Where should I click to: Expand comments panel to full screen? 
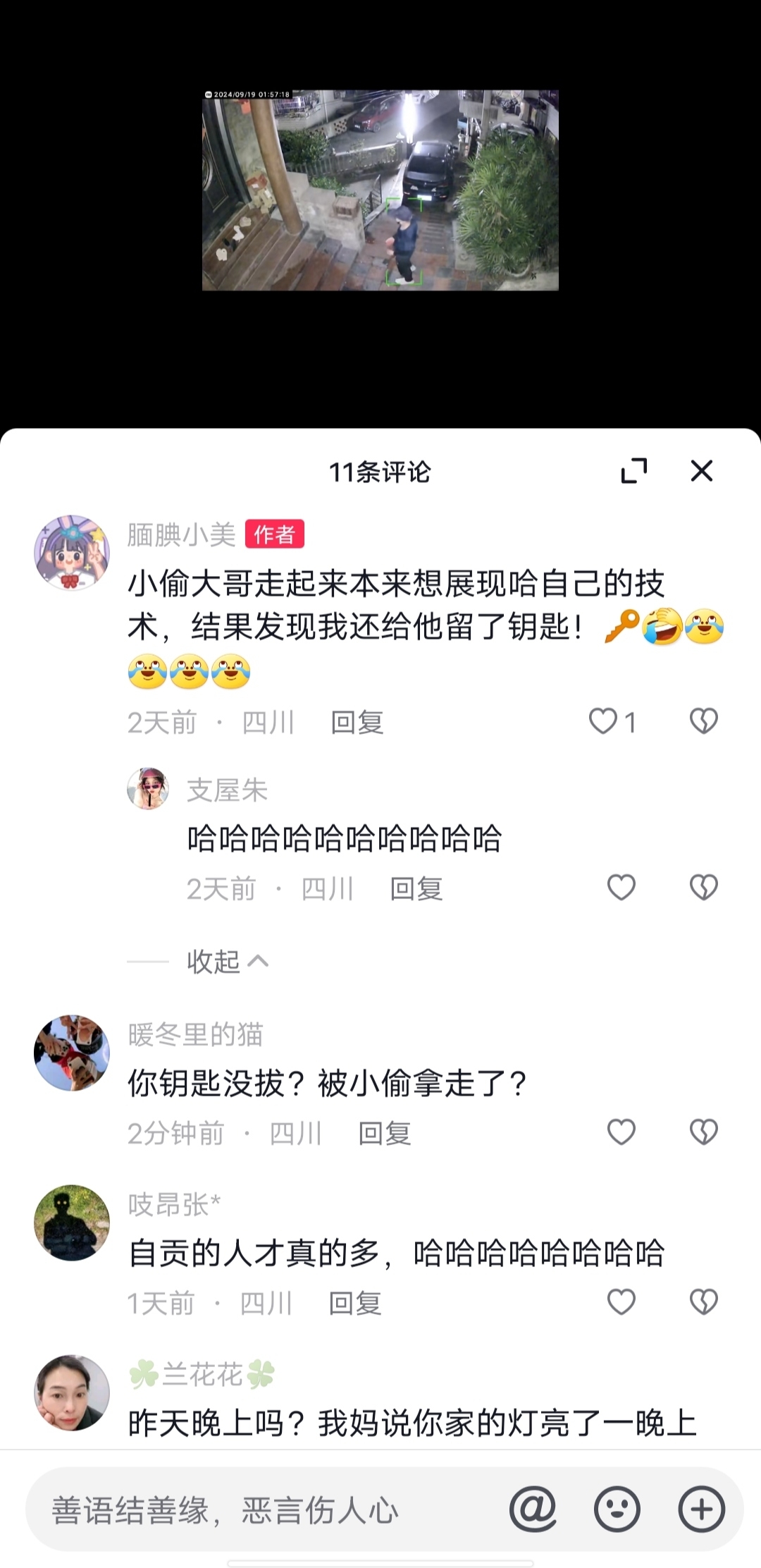tap(633, 471)
